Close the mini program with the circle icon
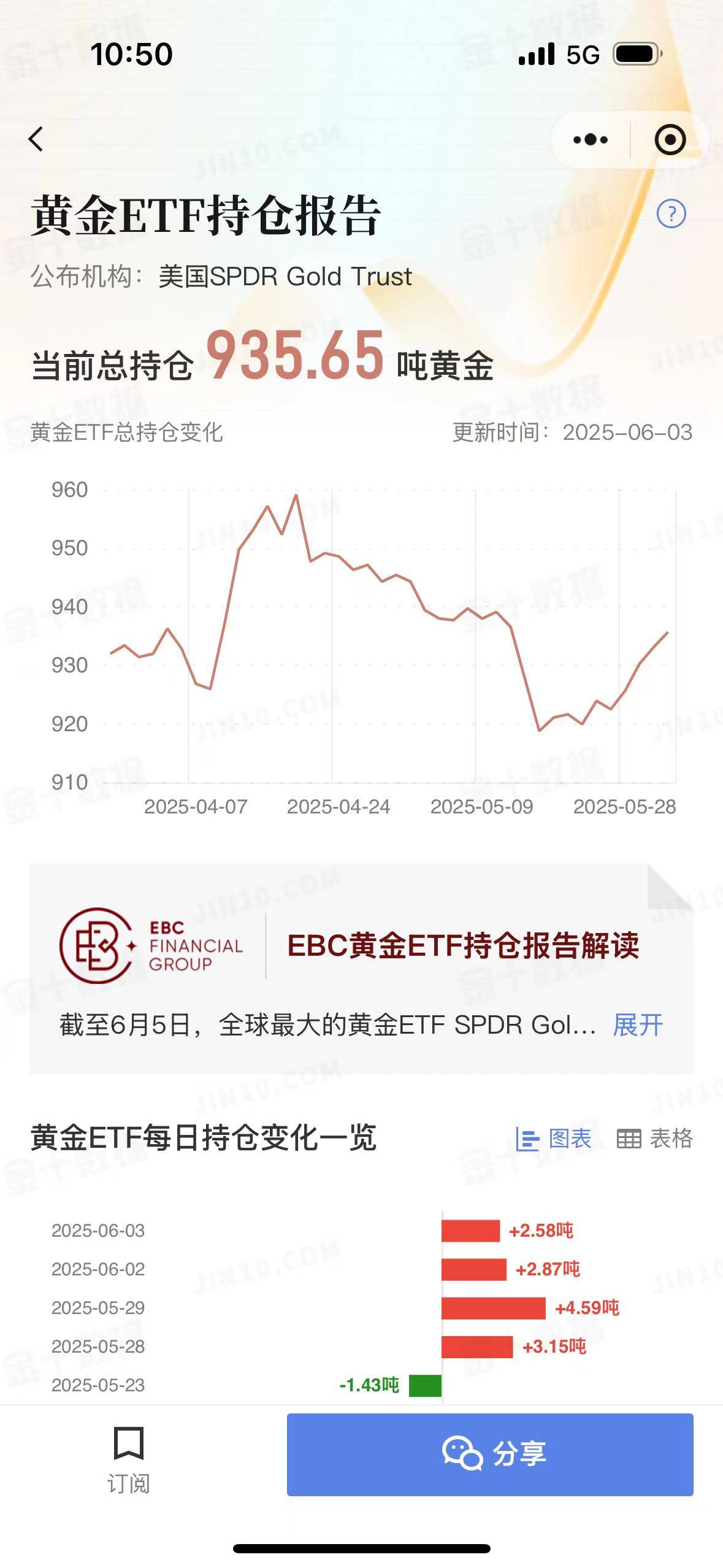Viewport: 723px width, 1568px height. click(670, 140)
